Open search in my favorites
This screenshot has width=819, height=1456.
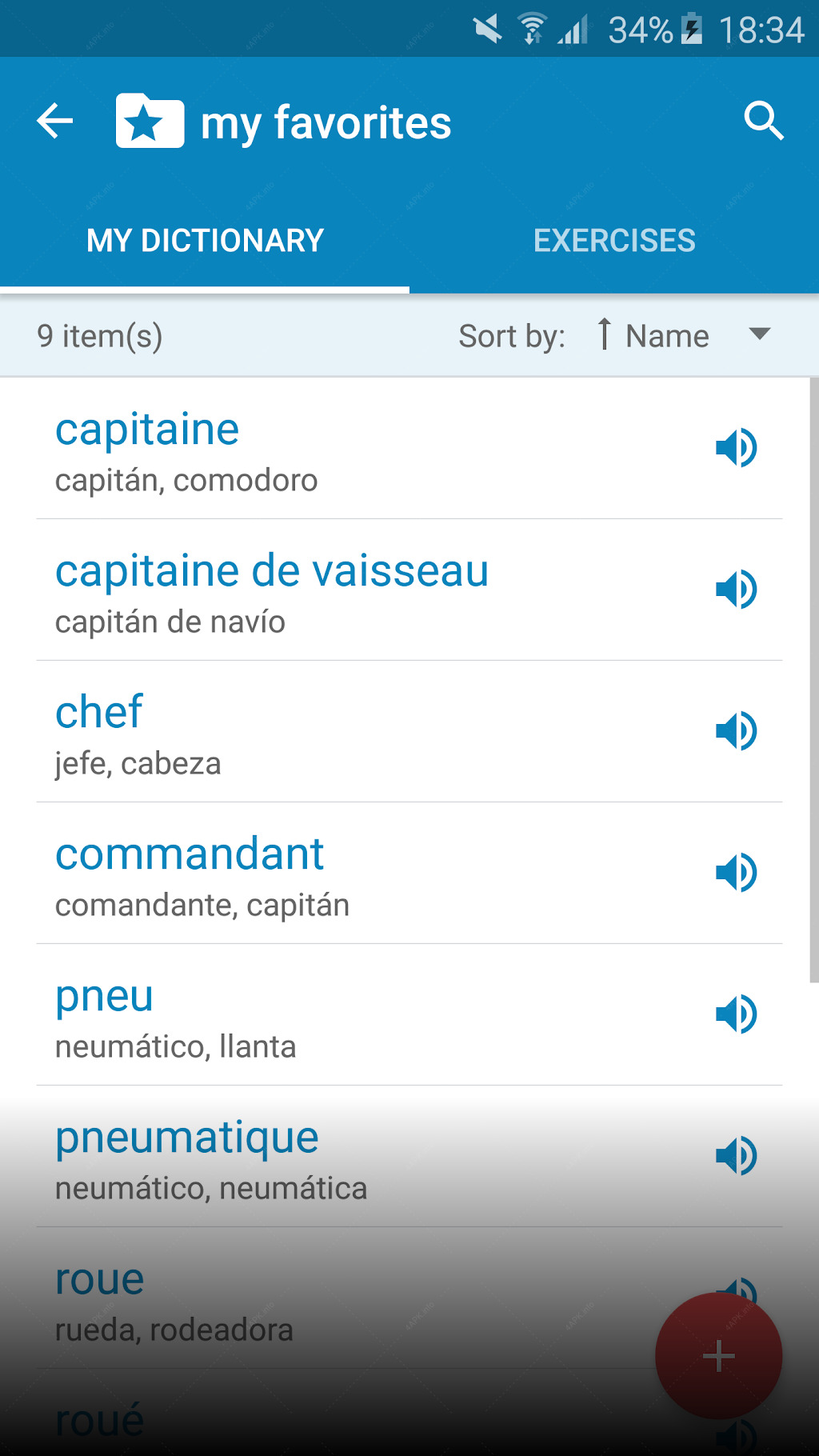point(763,122)
